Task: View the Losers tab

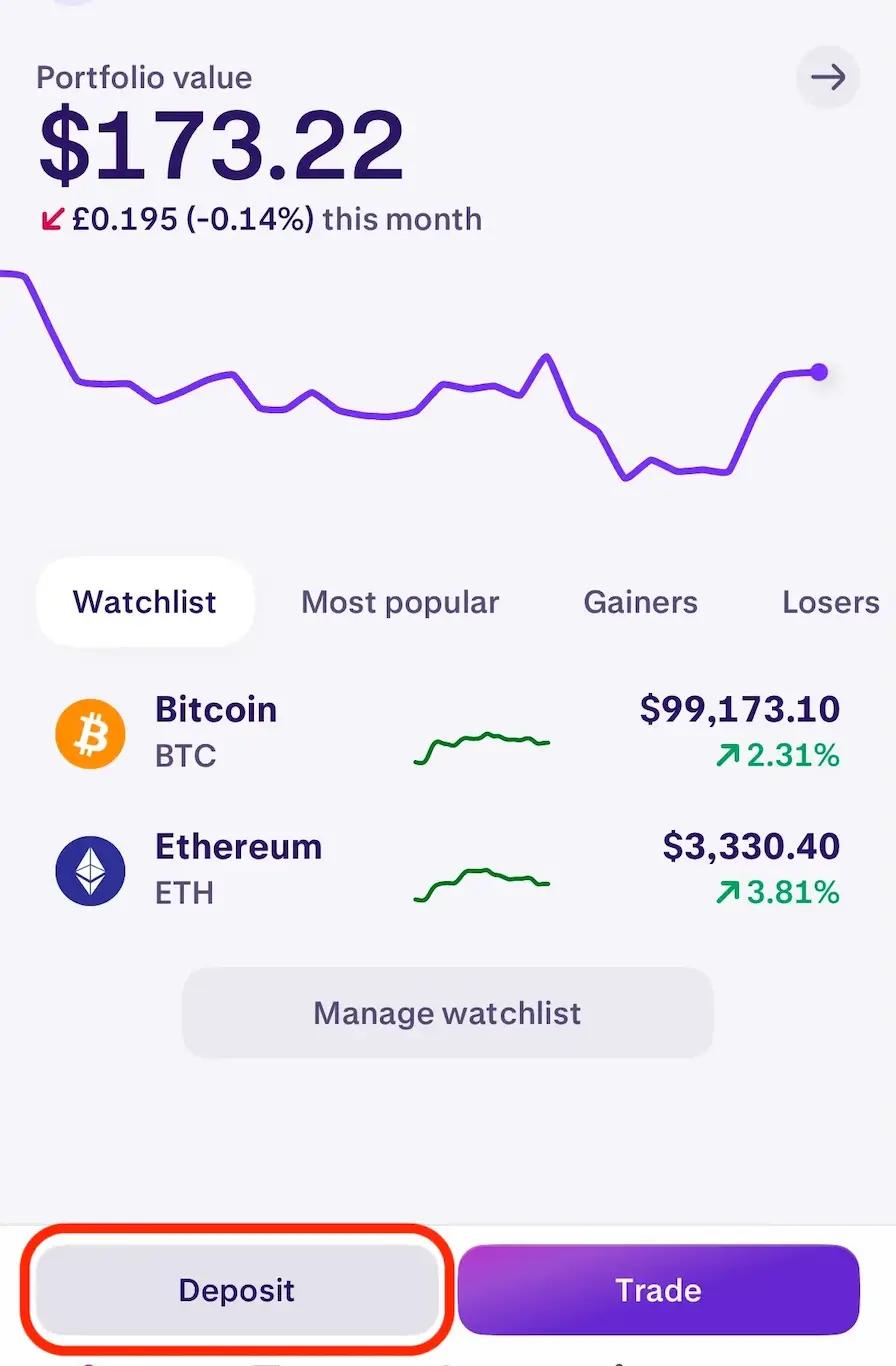Action: (x=830, y=602)
